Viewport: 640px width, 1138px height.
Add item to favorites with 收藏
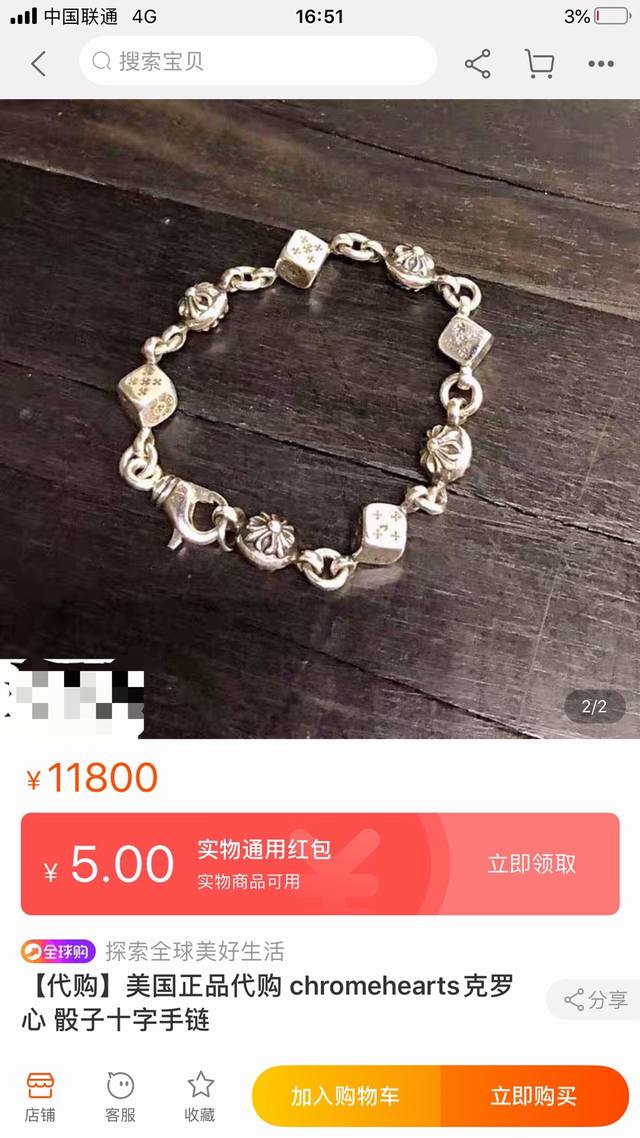200,1096
